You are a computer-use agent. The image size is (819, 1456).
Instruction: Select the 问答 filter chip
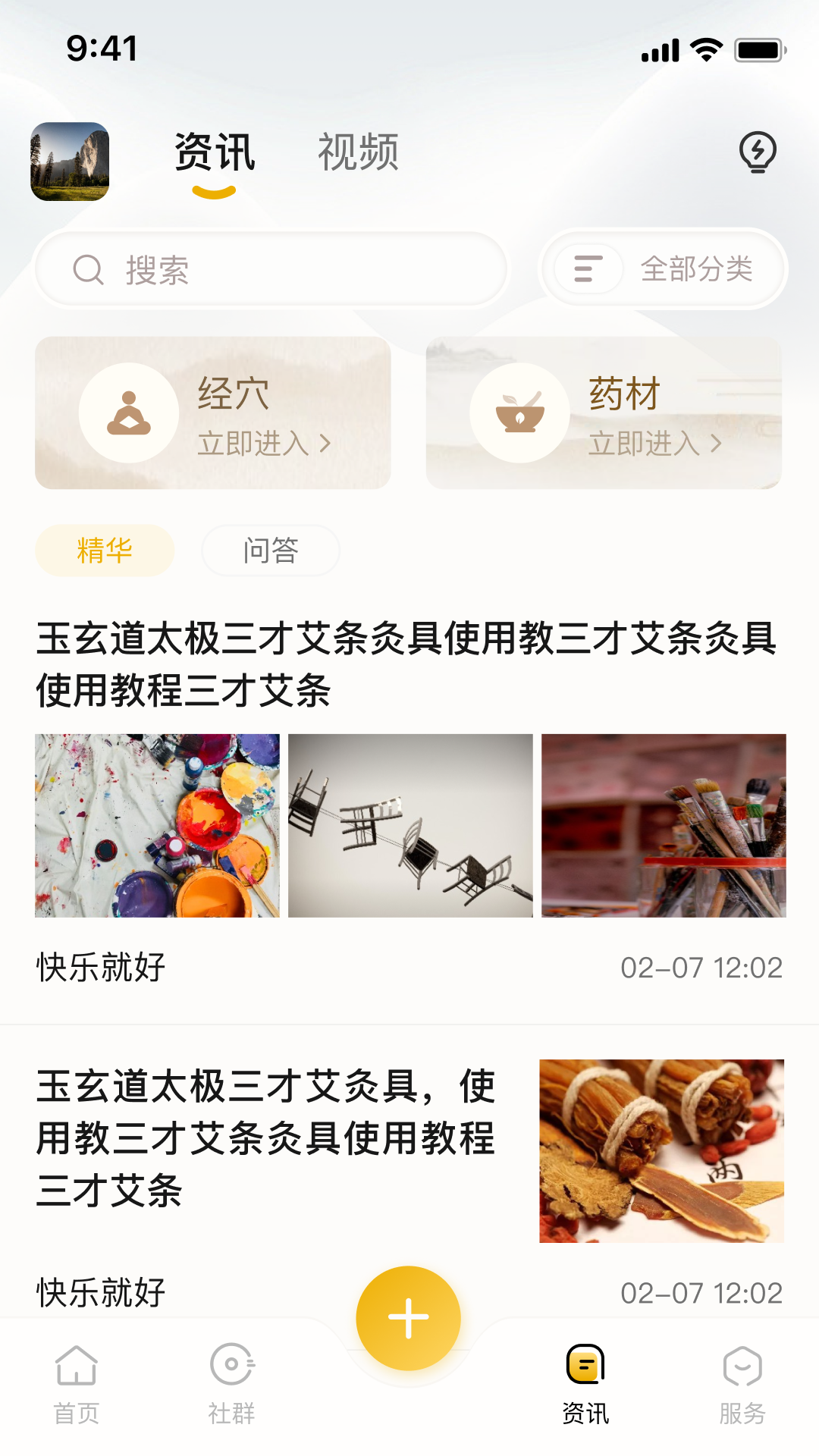270,551
